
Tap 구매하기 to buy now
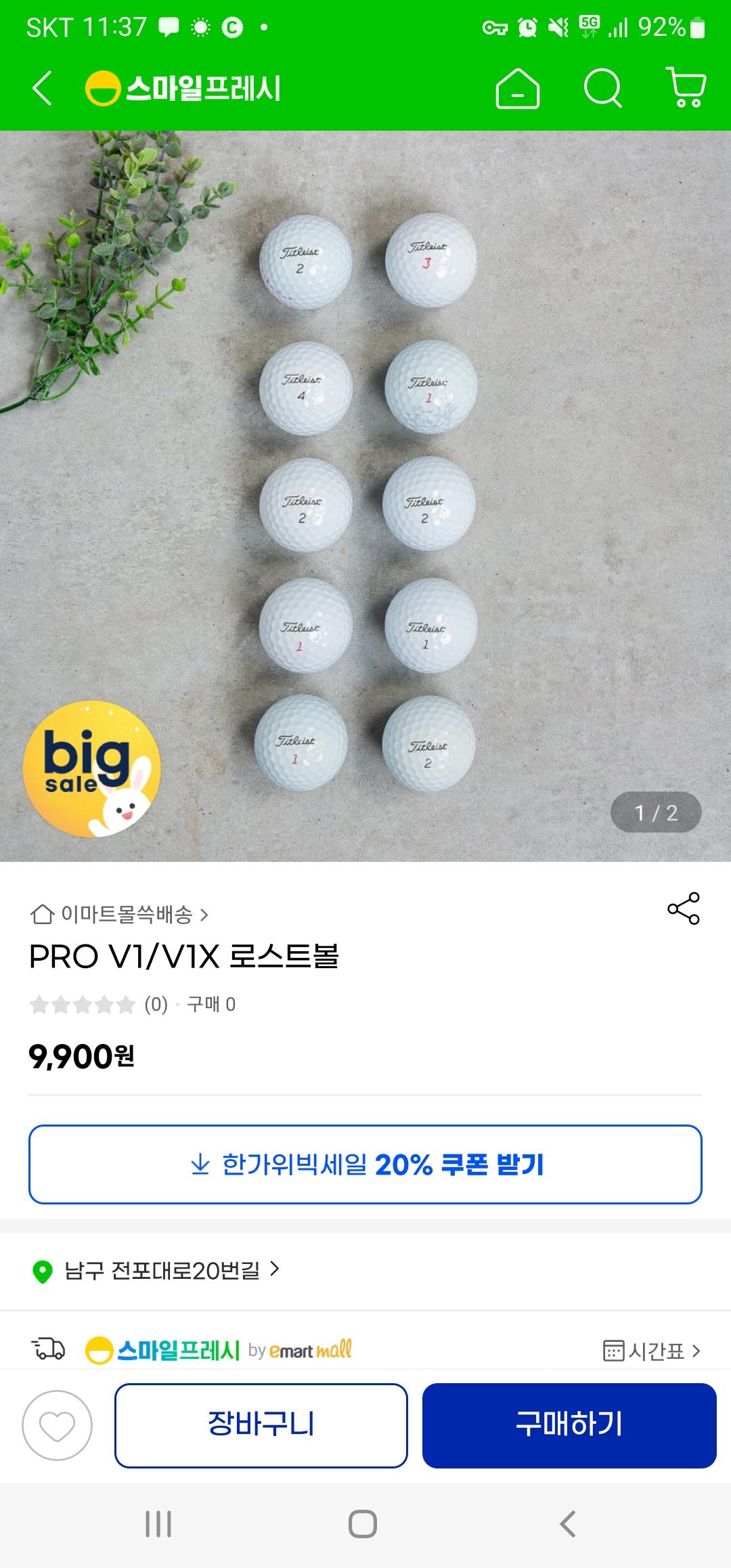pos(569,1425)
